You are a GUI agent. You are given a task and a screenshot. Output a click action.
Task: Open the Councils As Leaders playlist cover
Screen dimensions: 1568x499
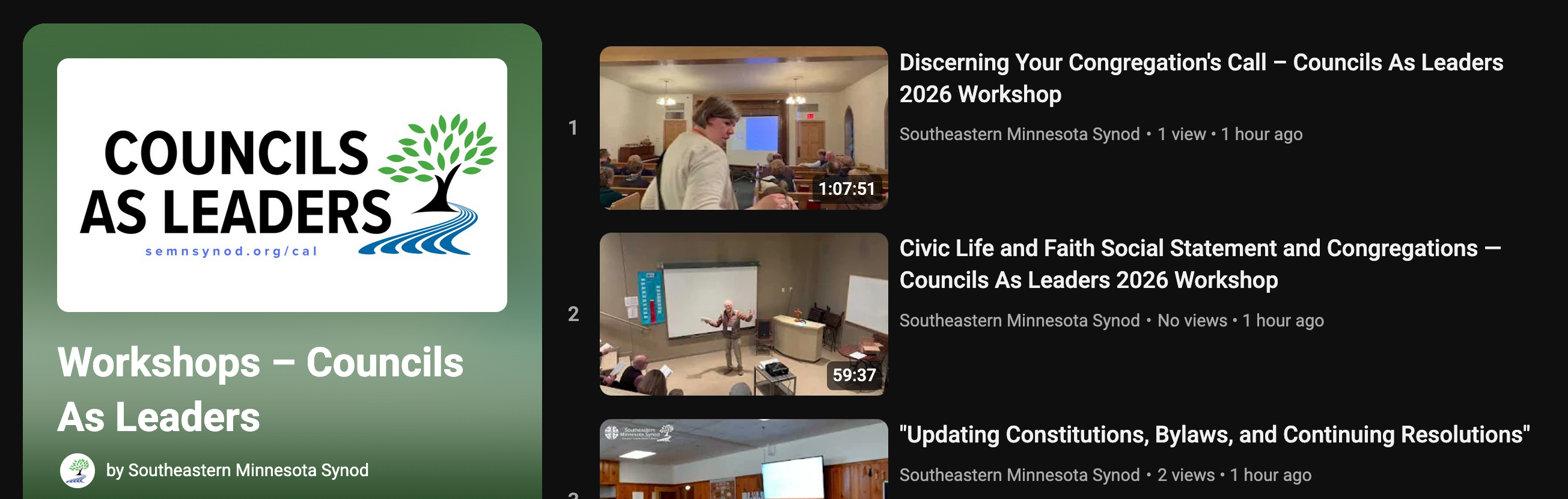282,185
